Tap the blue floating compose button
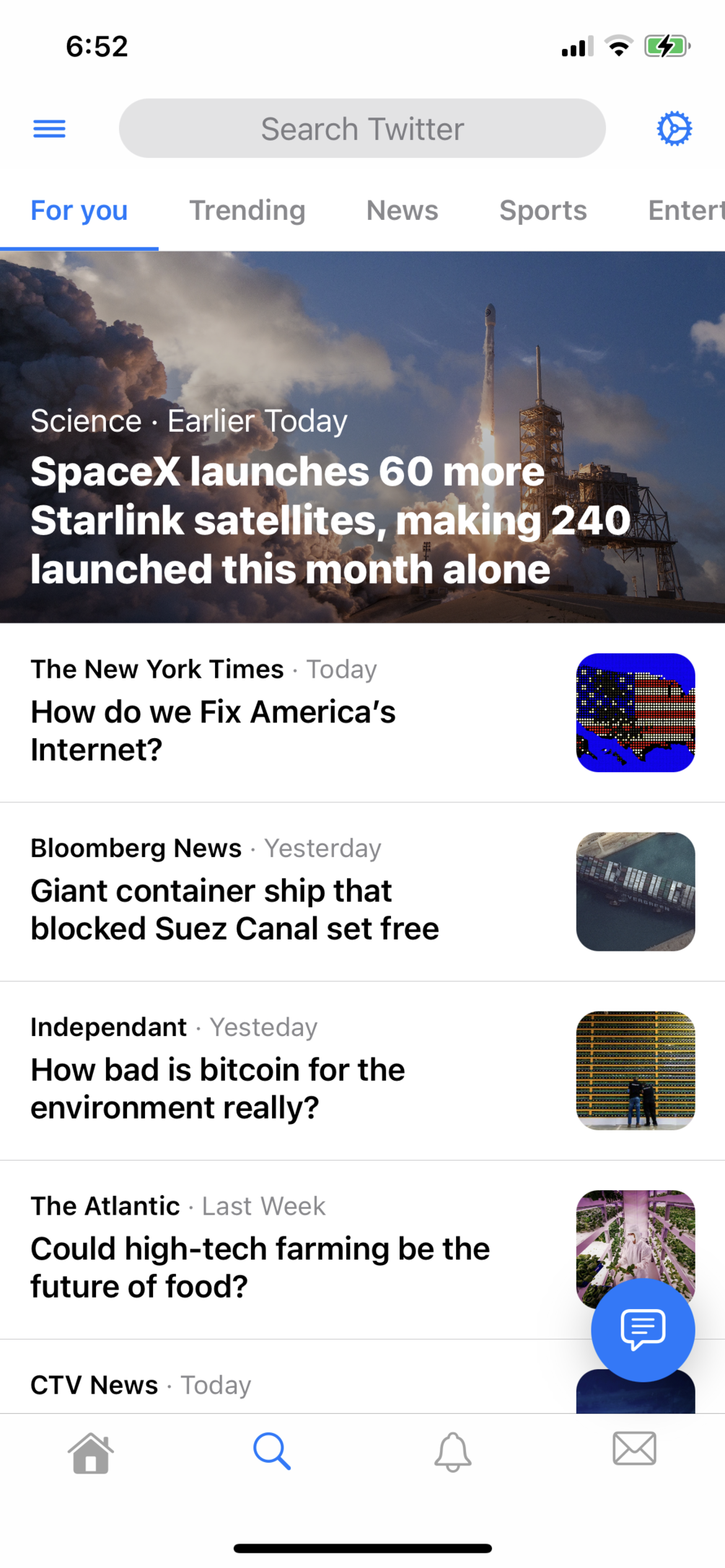725x1568 pixels. [643, 1329]
